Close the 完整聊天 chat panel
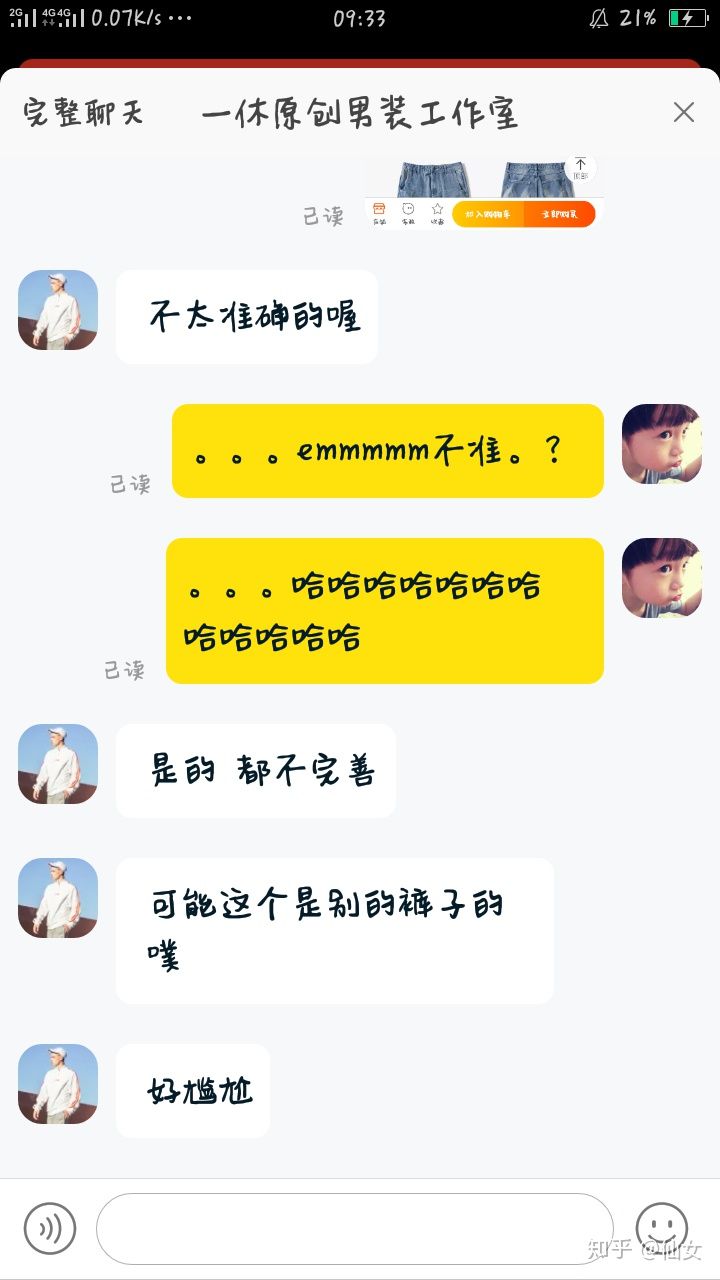This screenshot has height=1280, width=720. pyautogui.click(x=683, y=112)
